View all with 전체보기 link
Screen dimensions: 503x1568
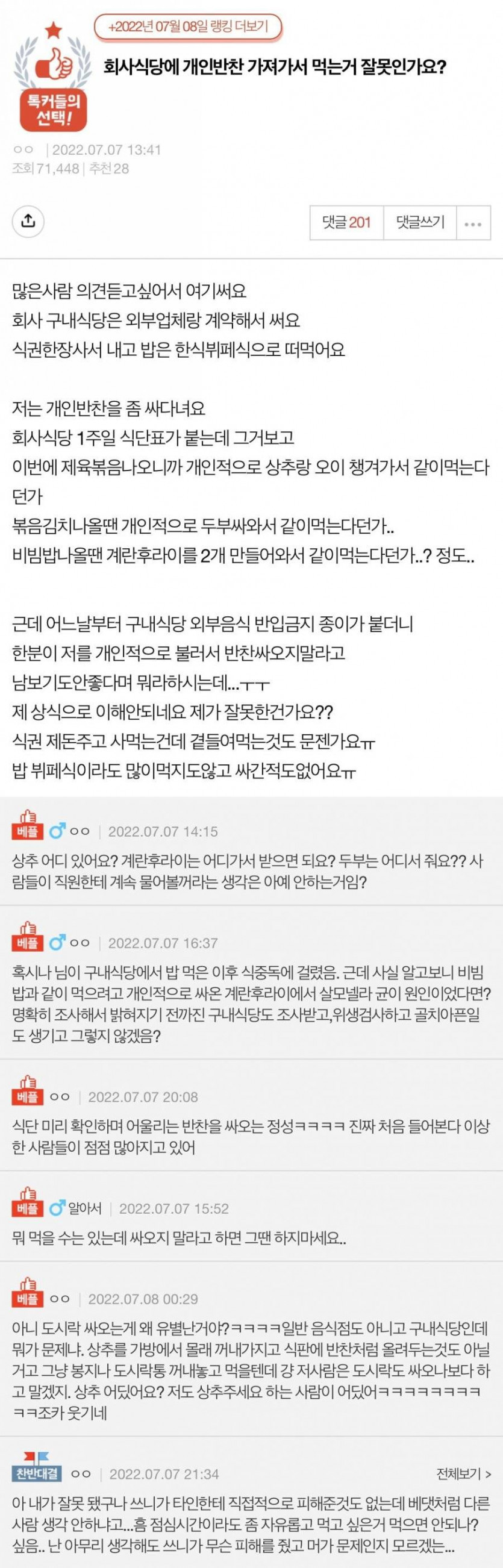pos(463,1473)
